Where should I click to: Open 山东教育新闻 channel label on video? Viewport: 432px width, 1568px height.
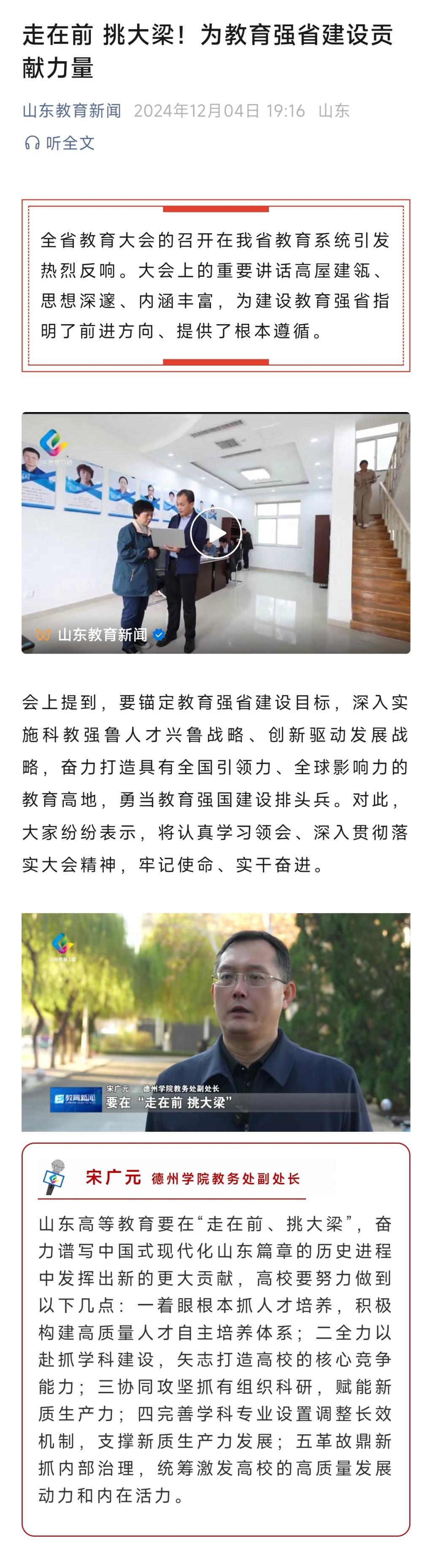click(x=102, y=635)
